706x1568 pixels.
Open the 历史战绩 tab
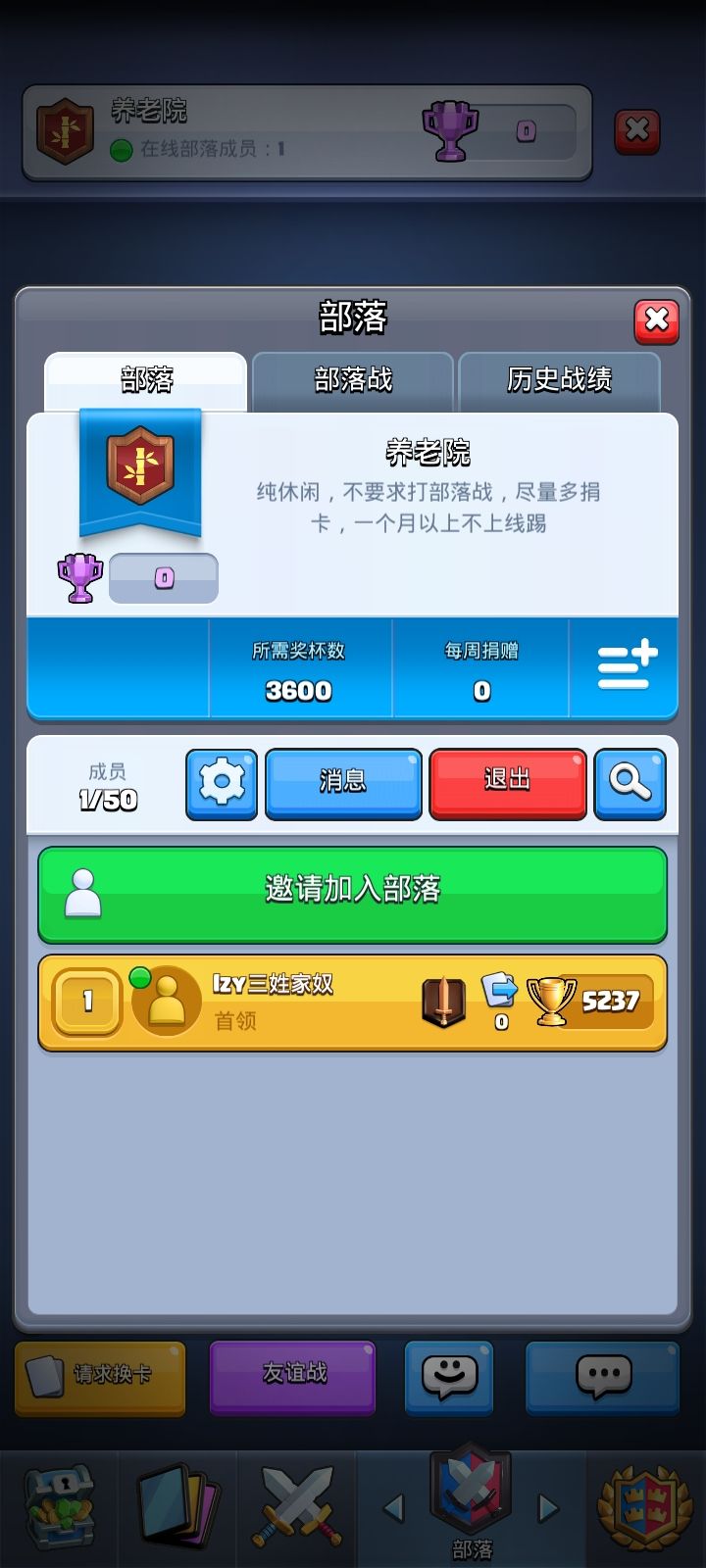coord(562,381)
